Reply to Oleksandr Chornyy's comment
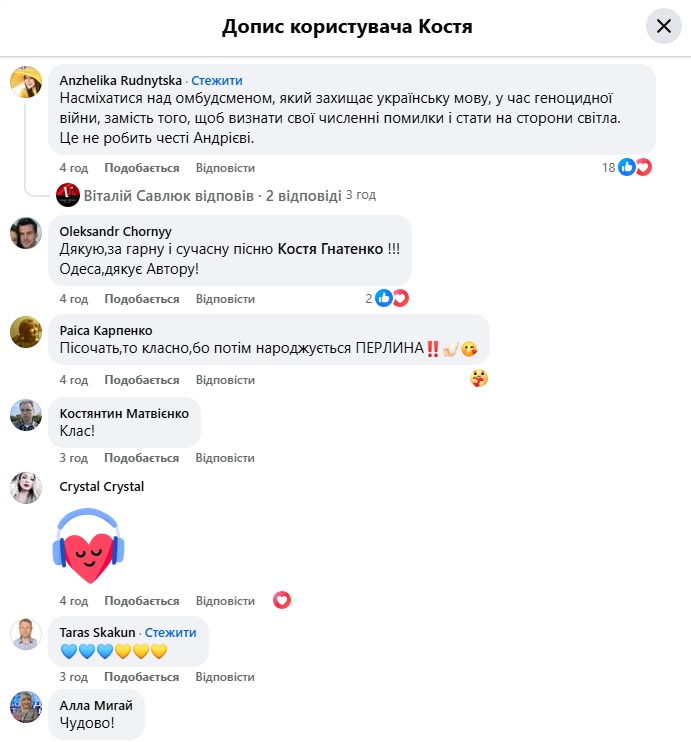 225,299
